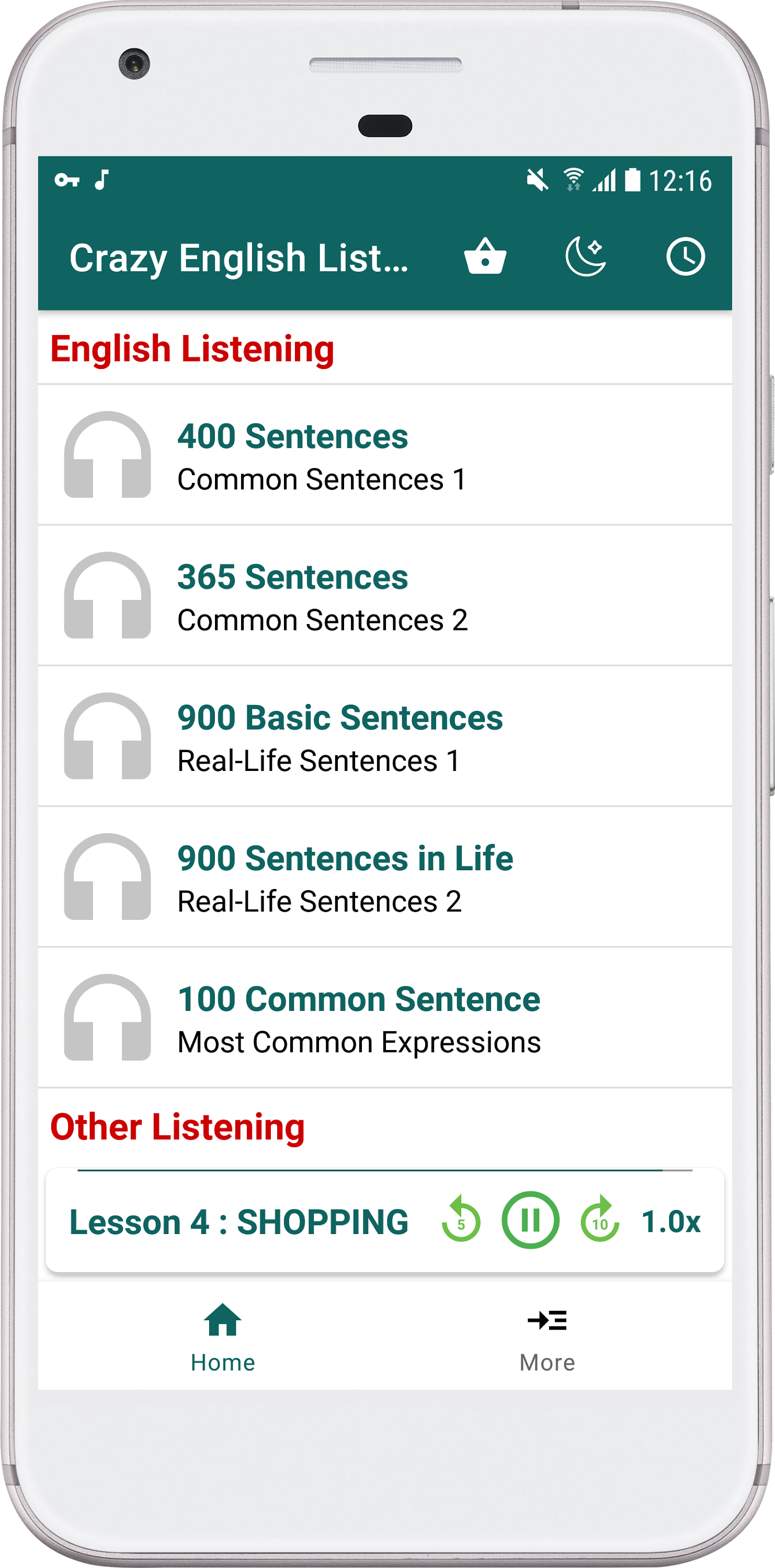Select 100 Common Sentence

click(x=385, y=1018)
